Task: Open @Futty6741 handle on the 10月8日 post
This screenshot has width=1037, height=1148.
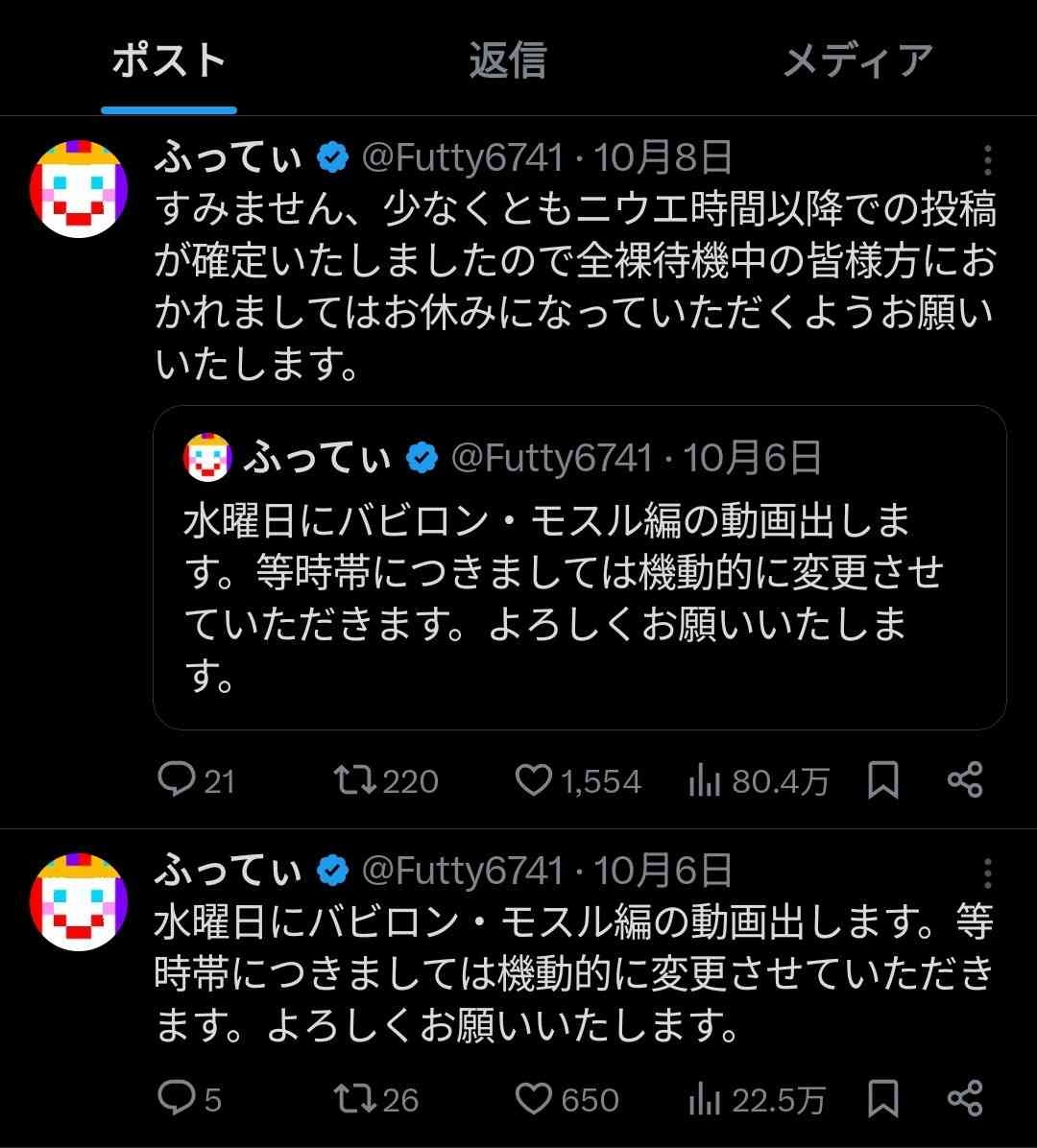Action: tap(461, 158)
